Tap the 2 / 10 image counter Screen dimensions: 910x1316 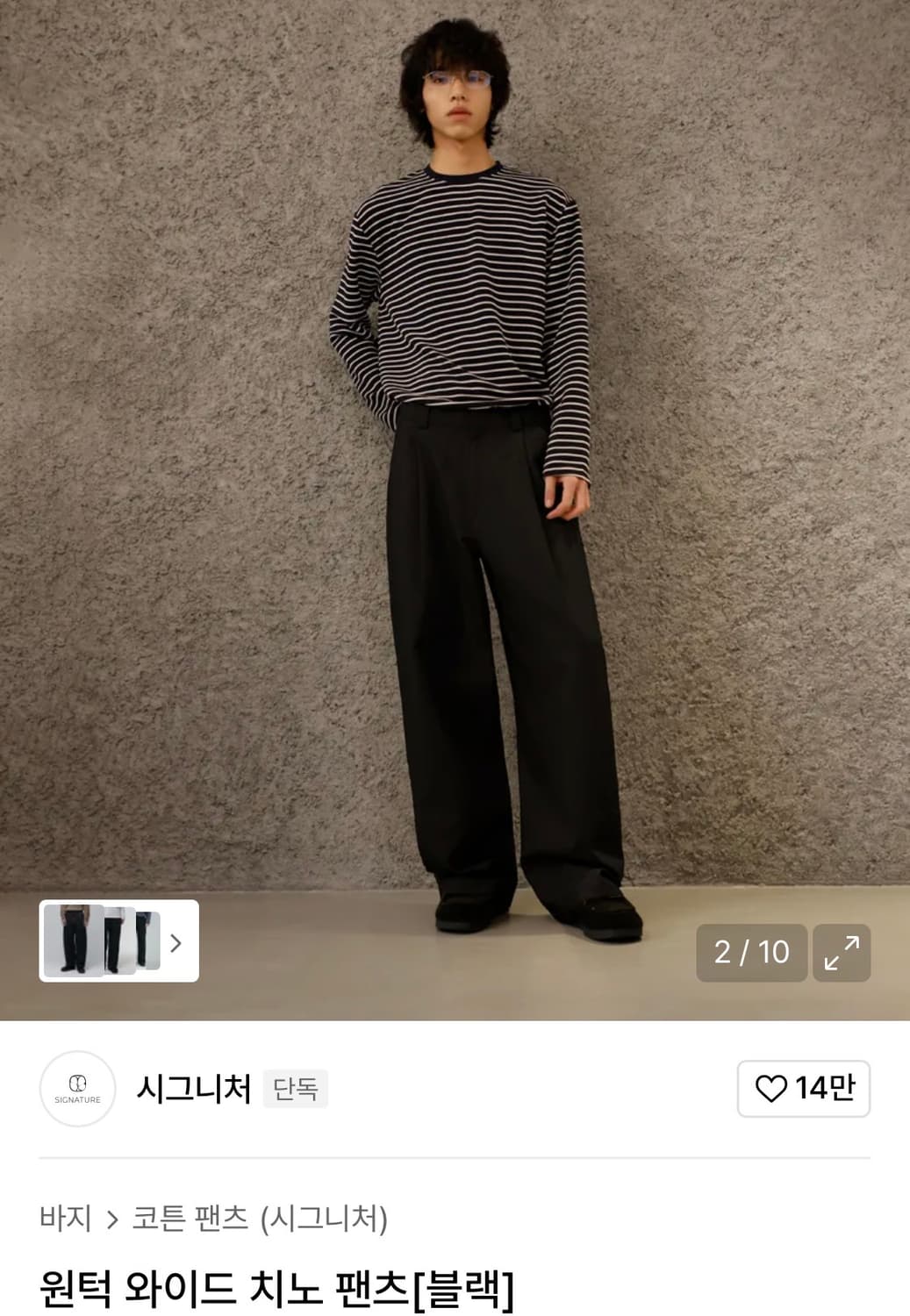coord(750,951)
